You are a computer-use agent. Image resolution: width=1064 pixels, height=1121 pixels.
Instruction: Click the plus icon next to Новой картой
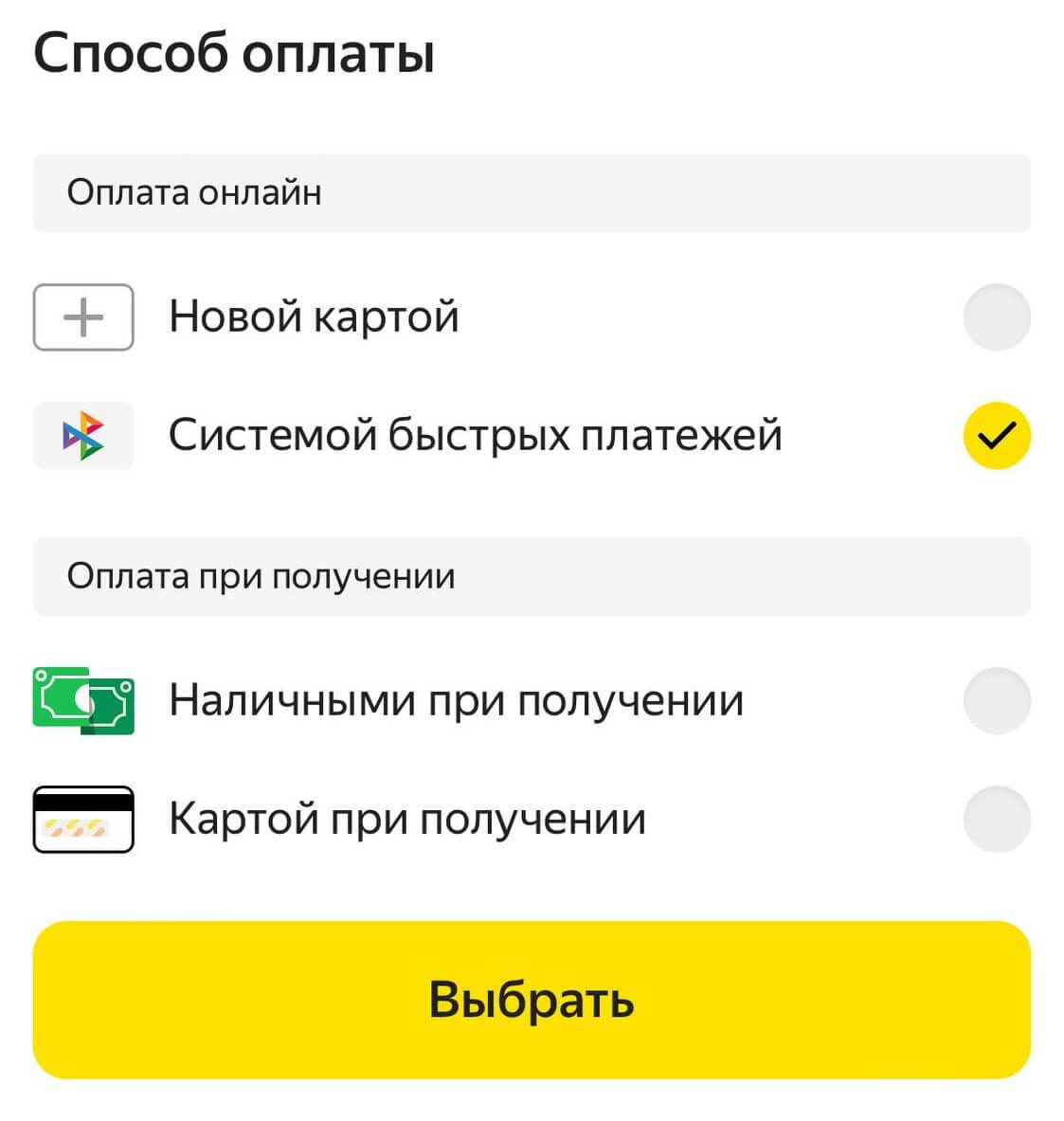click(82, 317)
